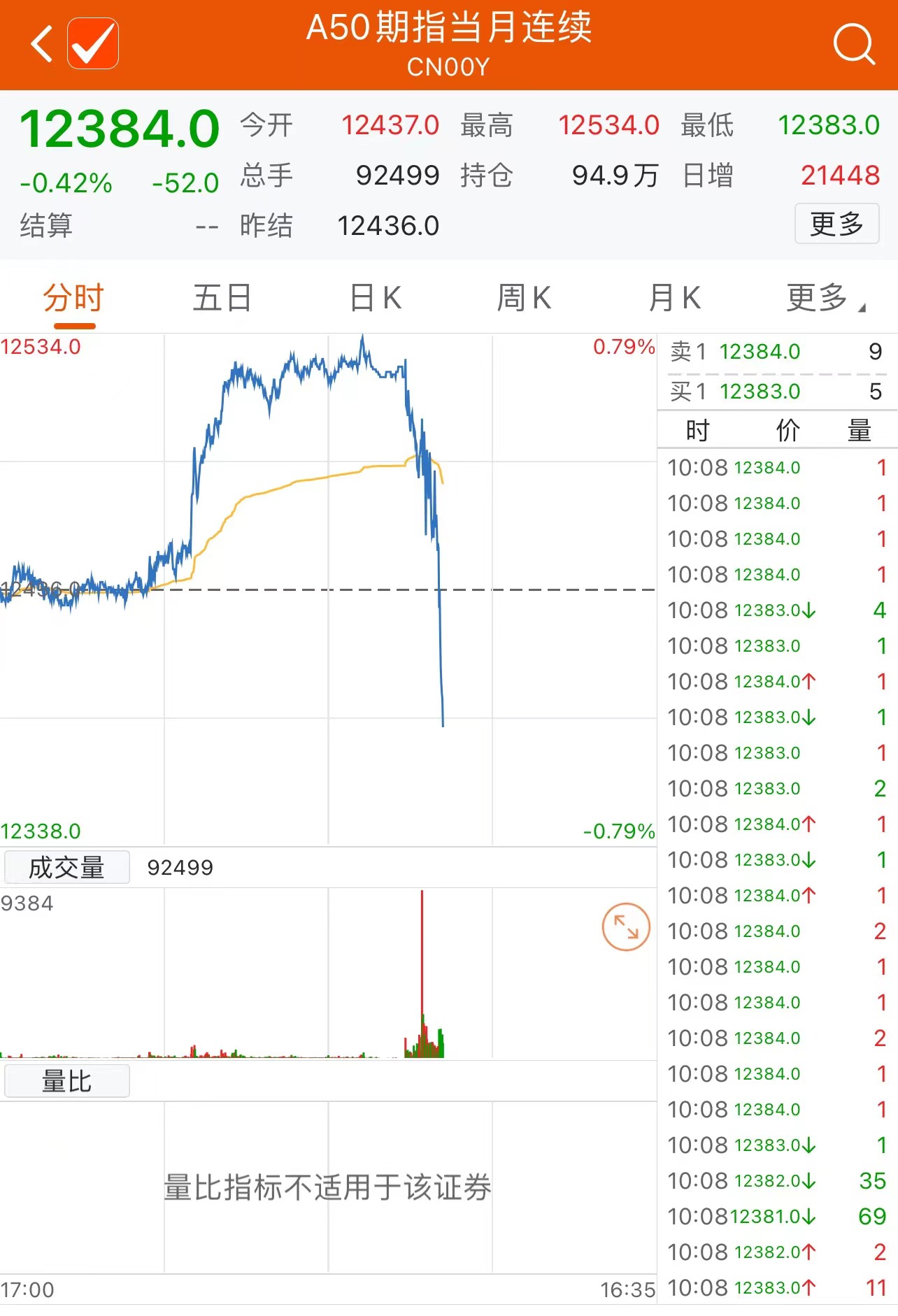Viewport: 898px width, 1316px height.
Task: Open the search magnifier icon
Action: point(853,44)
